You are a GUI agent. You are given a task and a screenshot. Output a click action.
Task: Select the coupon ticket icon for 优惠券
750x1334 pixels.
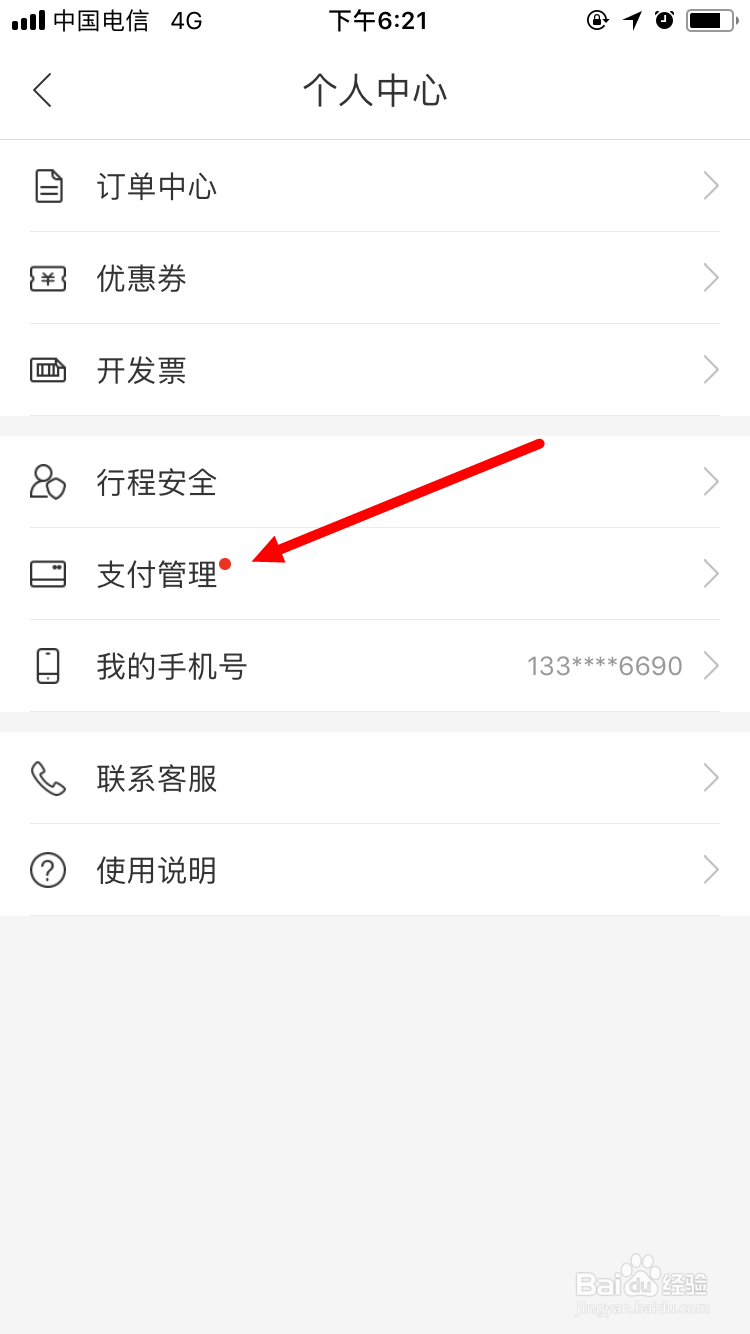(x=48, y=278)
